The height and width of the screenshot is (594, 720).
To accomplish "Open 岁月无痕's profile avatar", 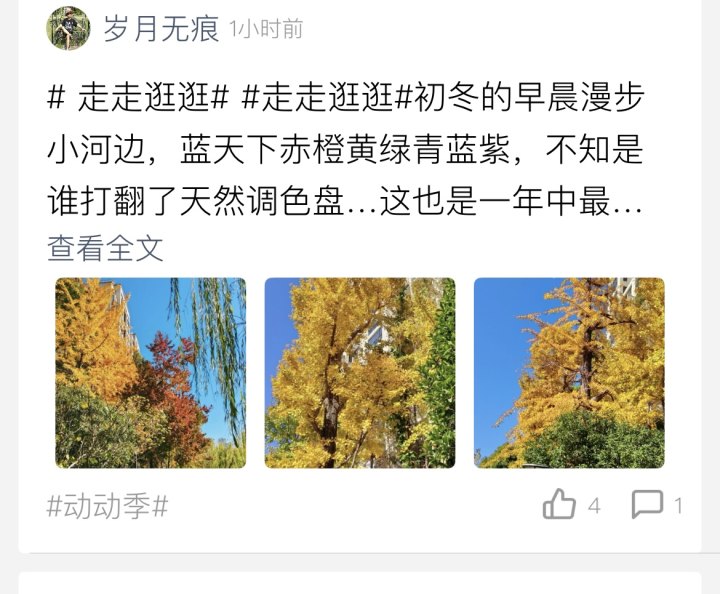I will (68, 28).
